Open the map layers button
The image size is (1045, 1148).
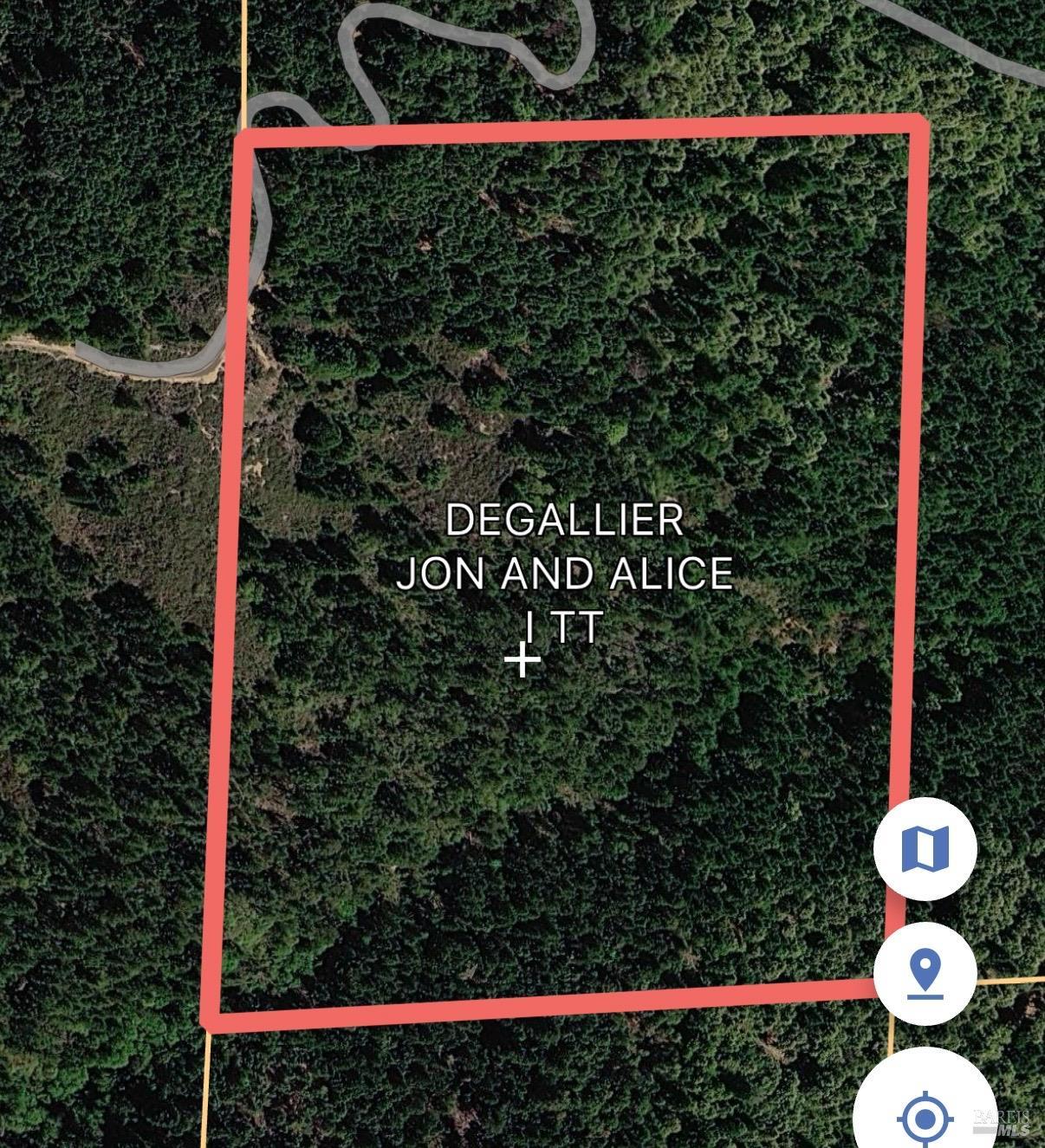pos(925,849)
